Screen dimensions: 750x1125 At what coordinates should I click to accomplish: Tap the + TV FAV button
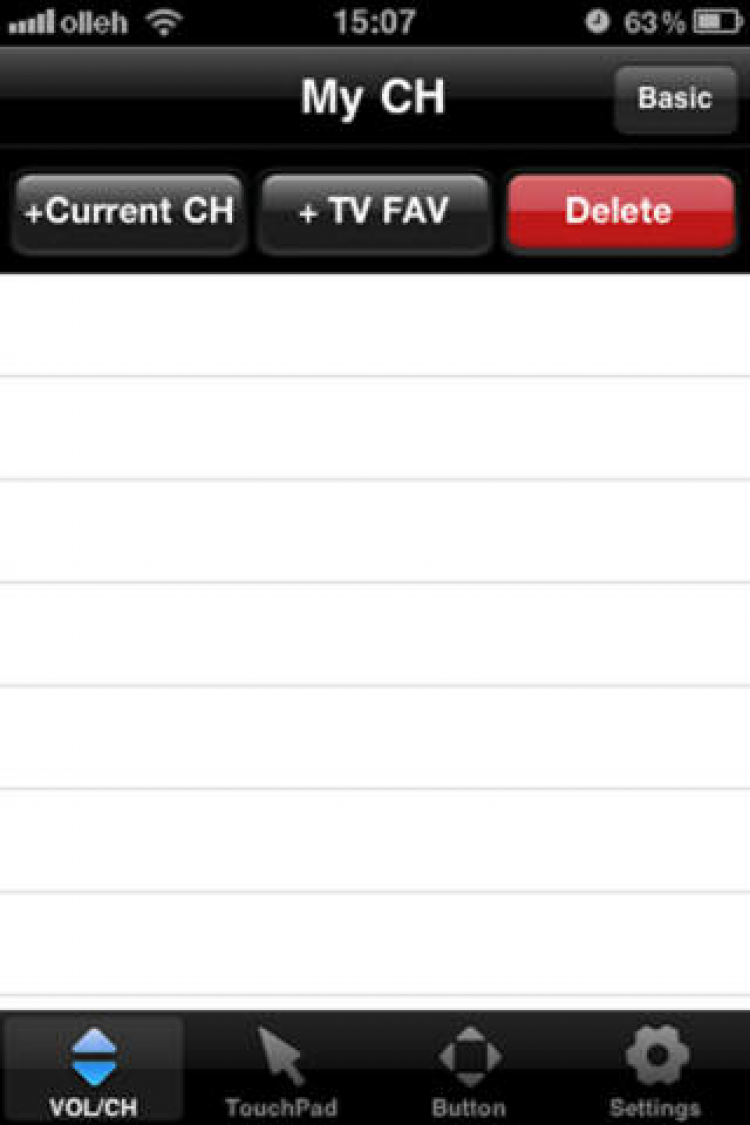pyautogui.click(x=374, y=212)
